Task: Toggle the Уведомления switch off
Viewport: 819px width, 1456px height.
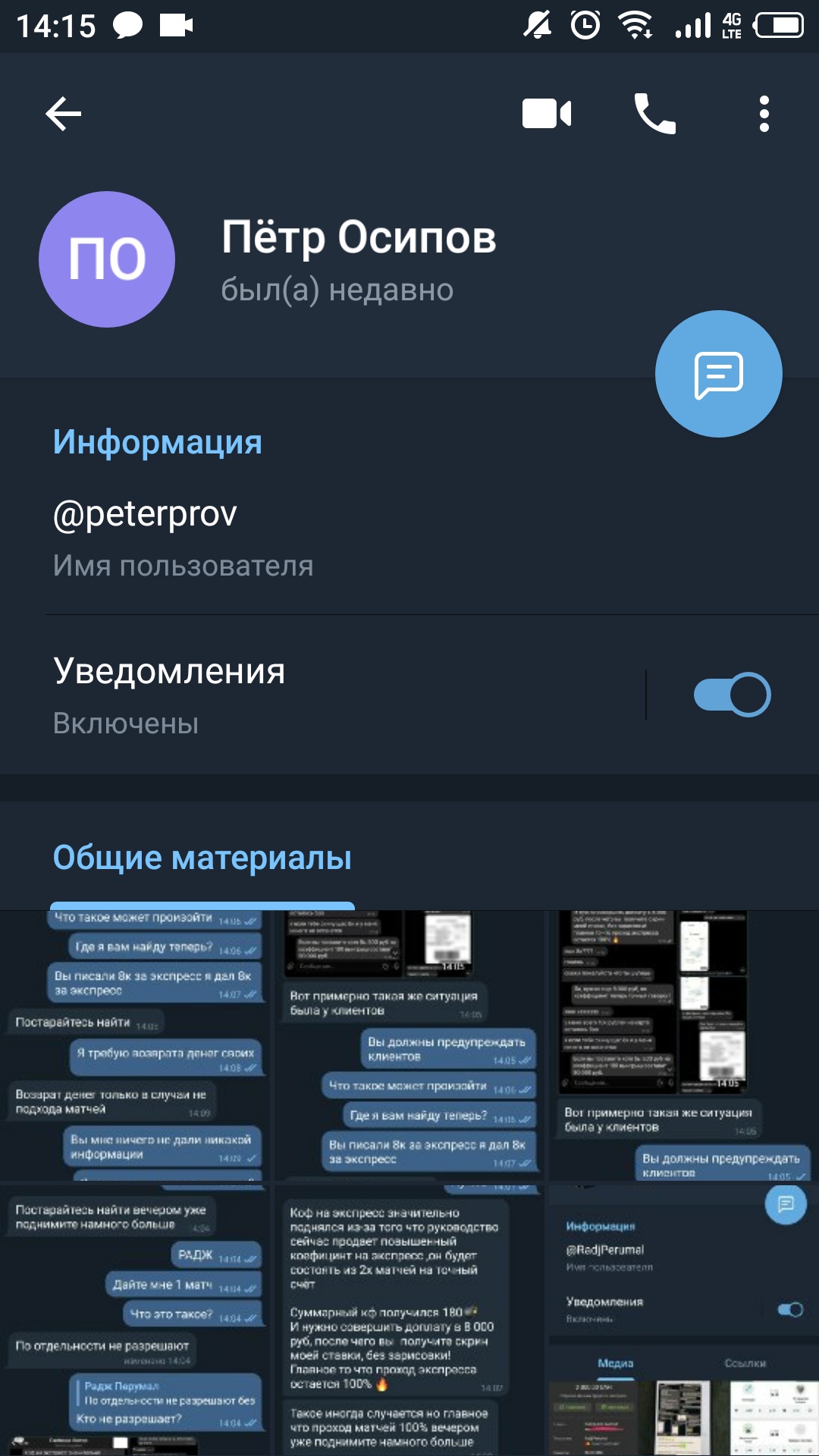Action: point(732,695)
